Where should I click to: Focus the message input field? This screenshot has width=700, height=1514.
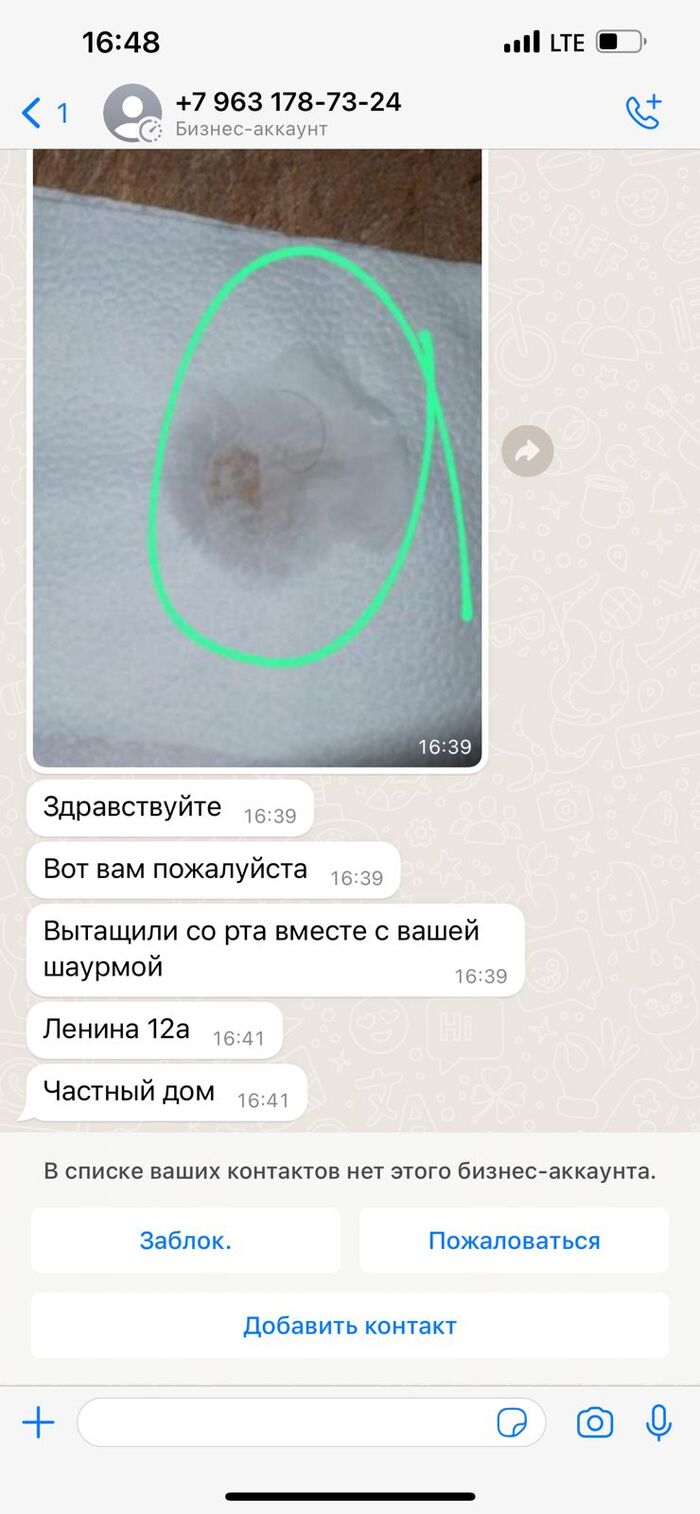tap(280, 1422)
